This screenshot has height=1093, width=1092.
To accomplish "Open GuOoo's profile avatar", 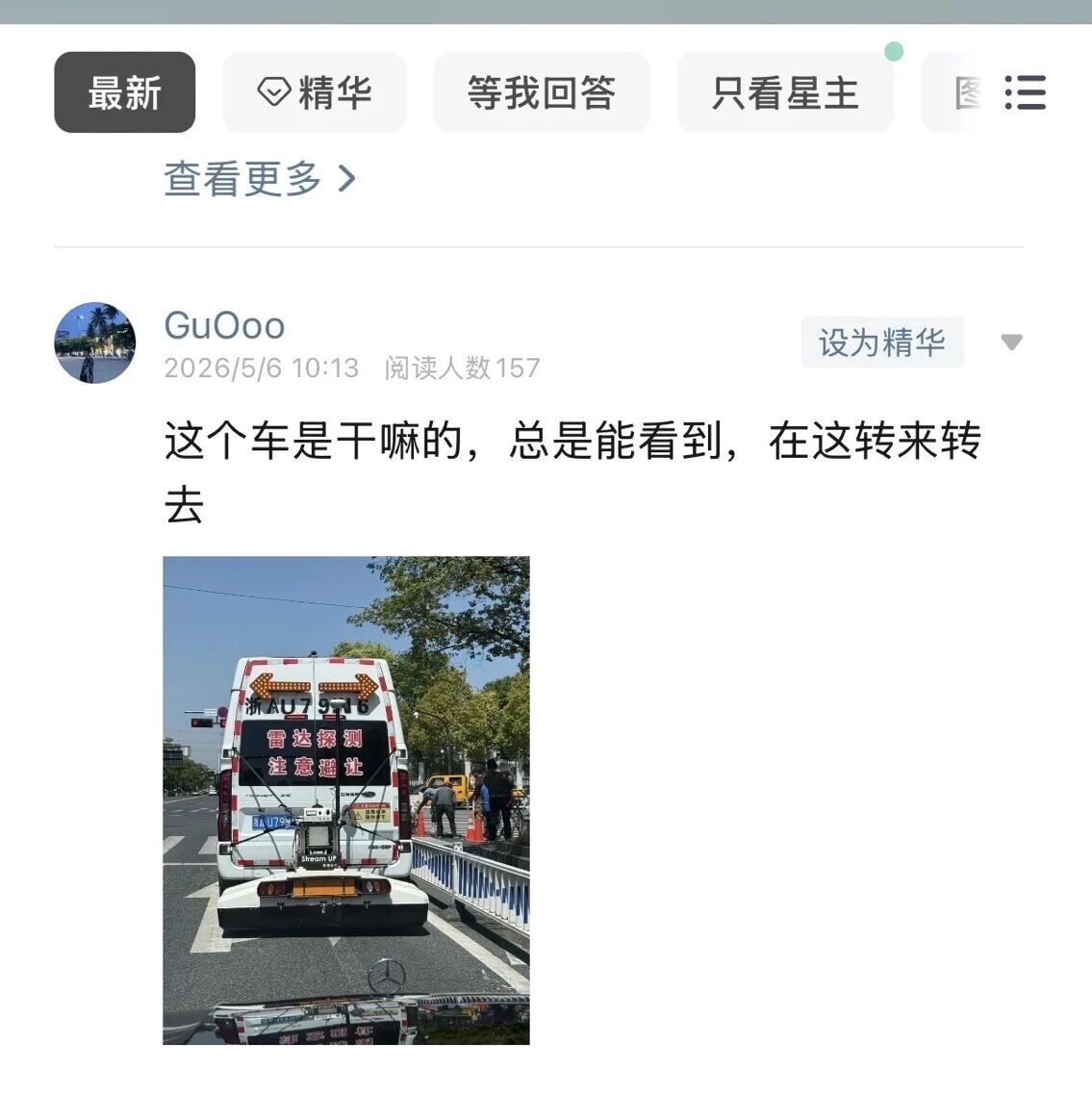I will click(x=95, y=343).
